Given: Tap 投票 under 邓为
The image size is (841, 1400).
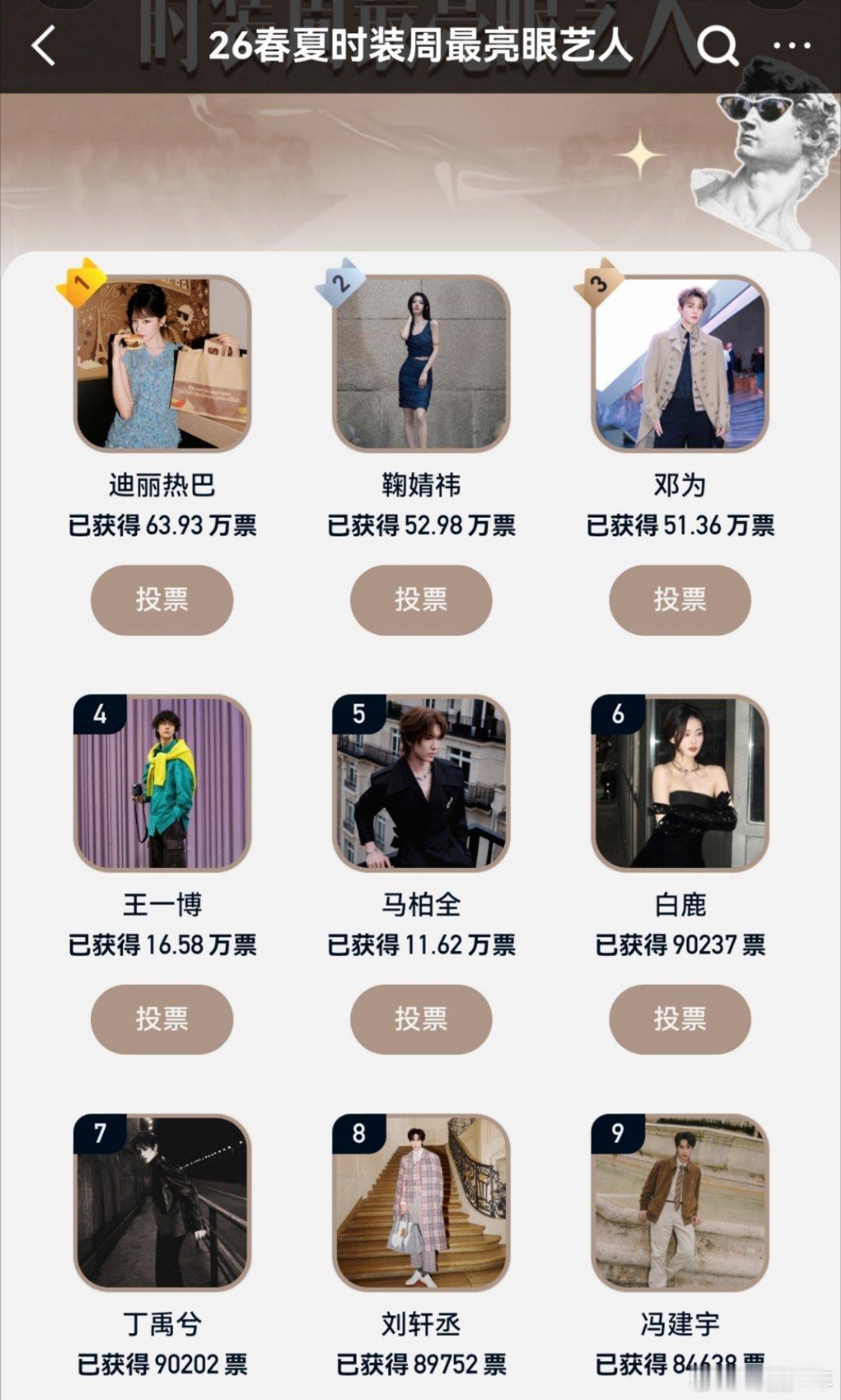Looking at the screenshot, I should (x=679, y=600).
